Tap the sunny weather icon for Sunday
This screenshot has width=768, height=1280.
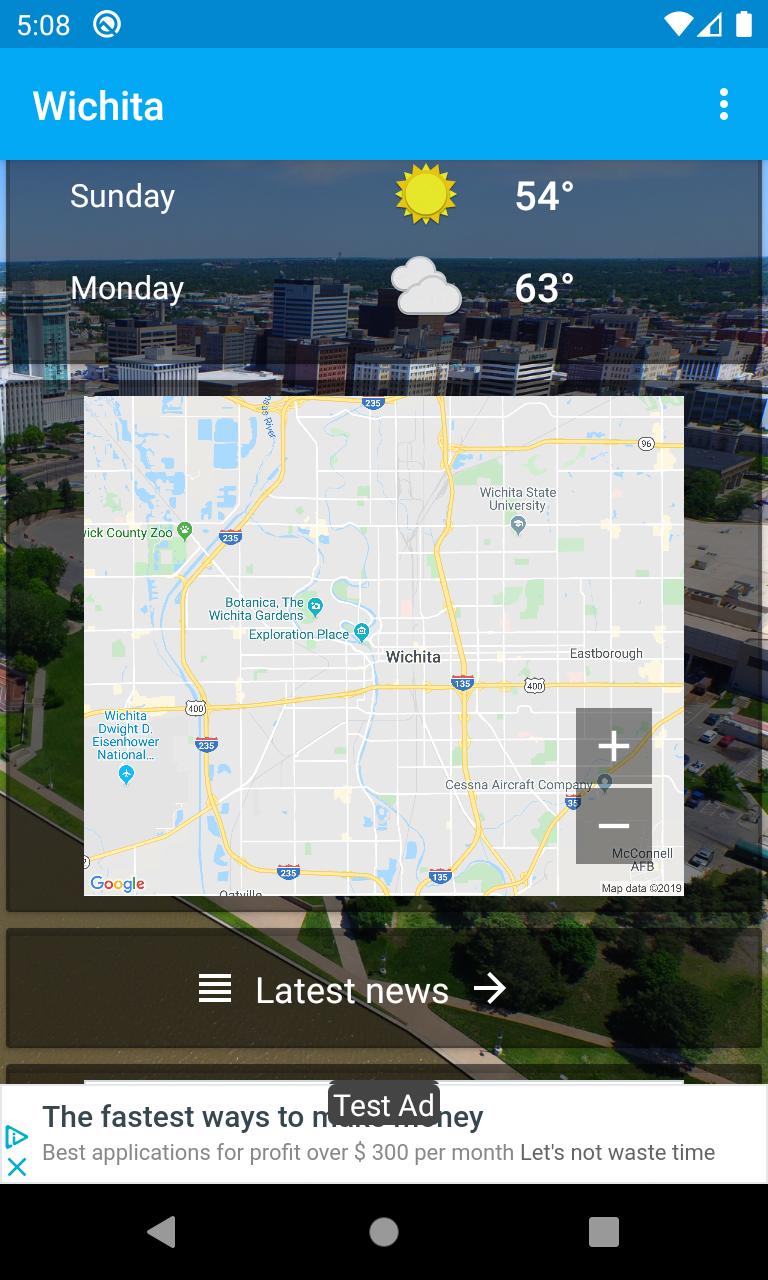point(427,194)
